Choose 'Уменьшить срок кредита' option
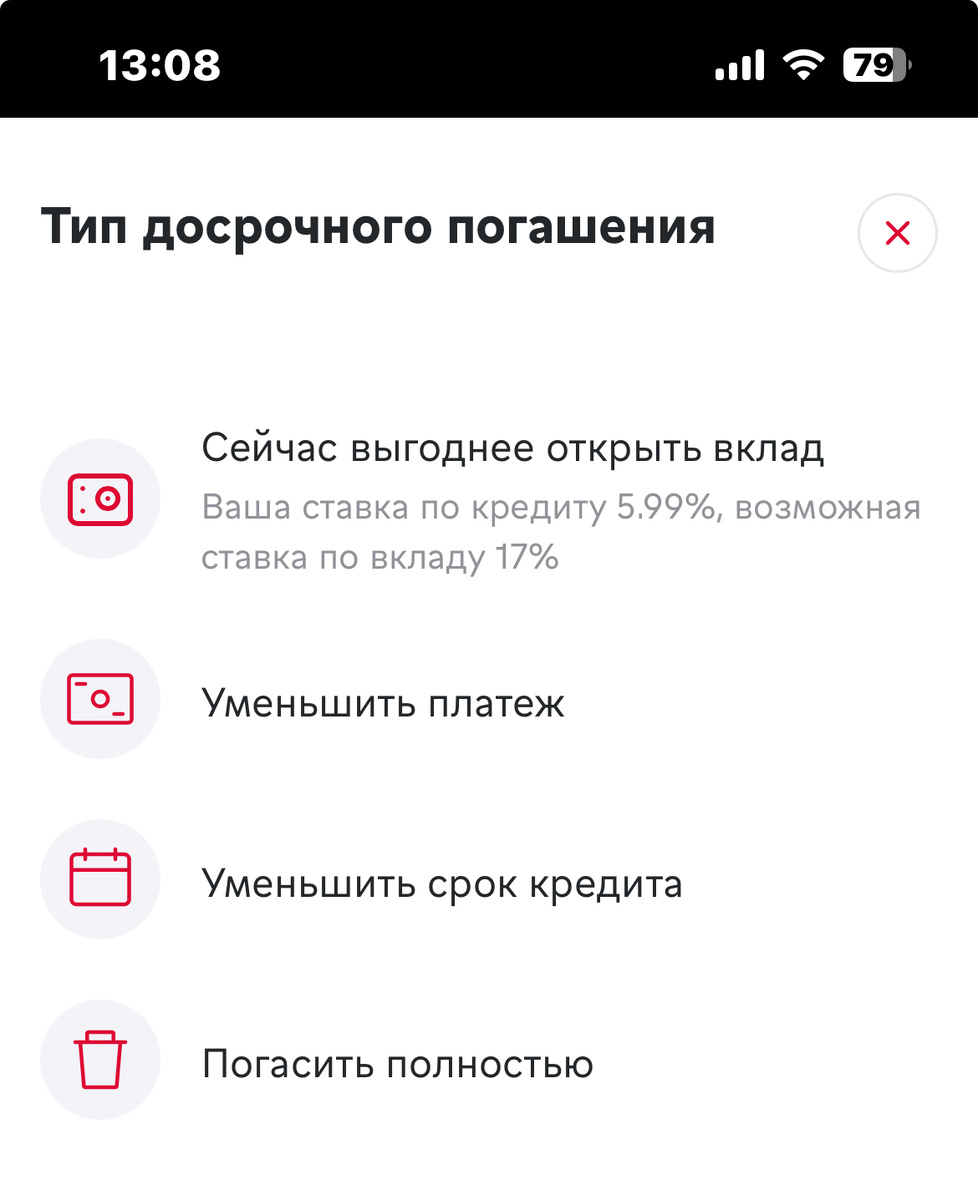 click(489, 882)
